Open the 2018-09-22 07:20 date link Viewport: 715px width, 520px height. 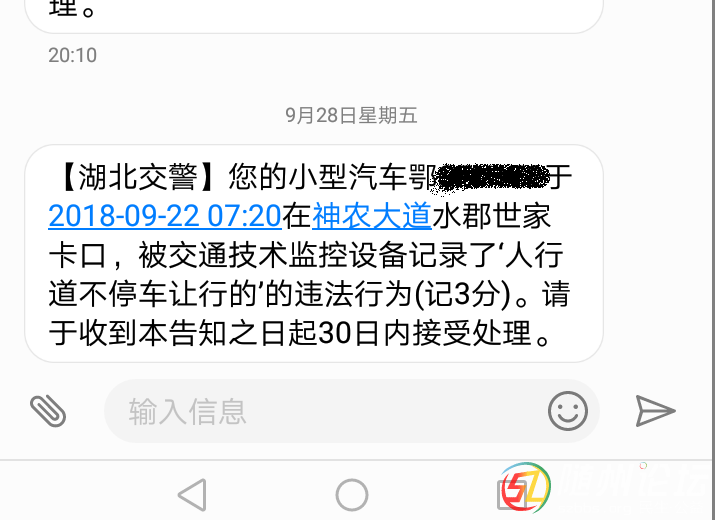[x=164, y=215]
